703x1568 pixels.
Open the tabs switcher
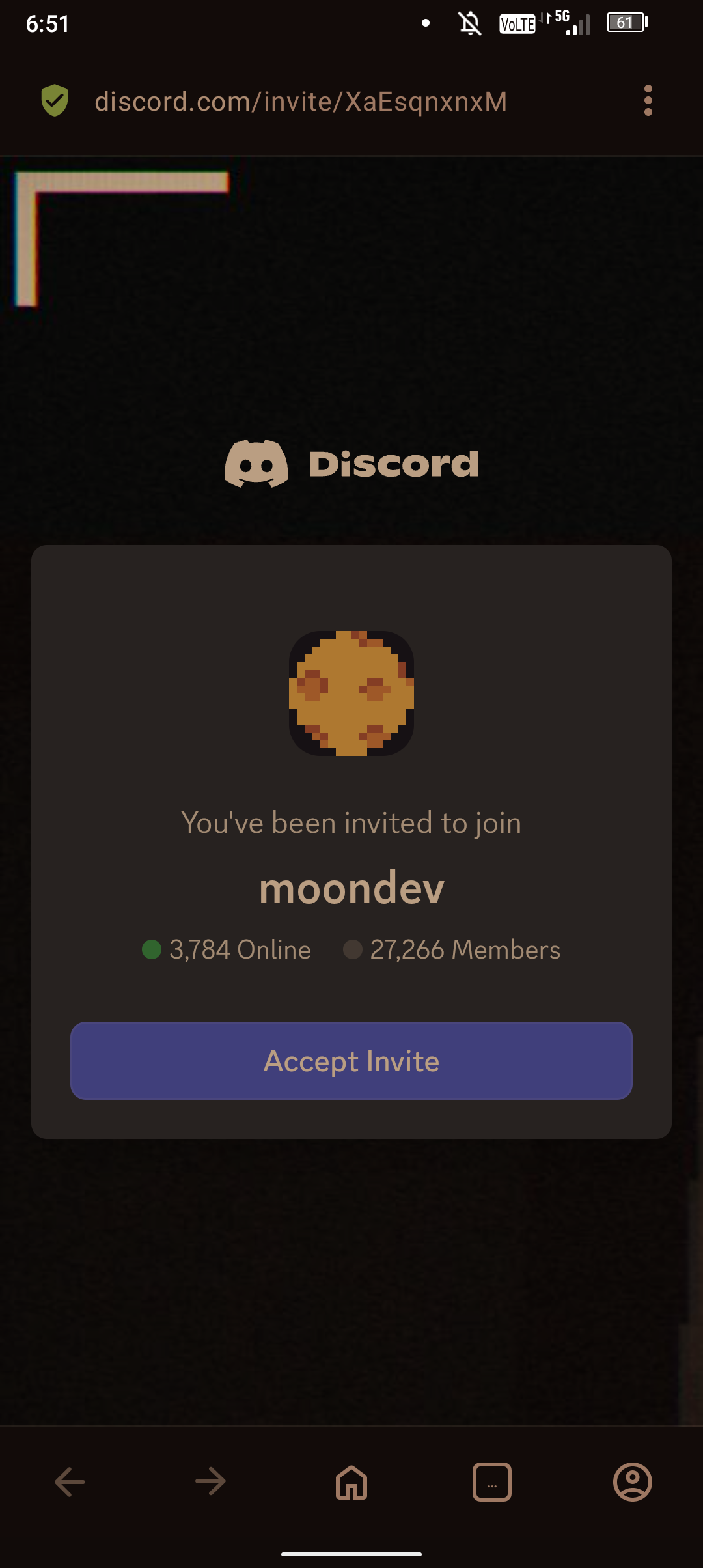[492, 1482]
